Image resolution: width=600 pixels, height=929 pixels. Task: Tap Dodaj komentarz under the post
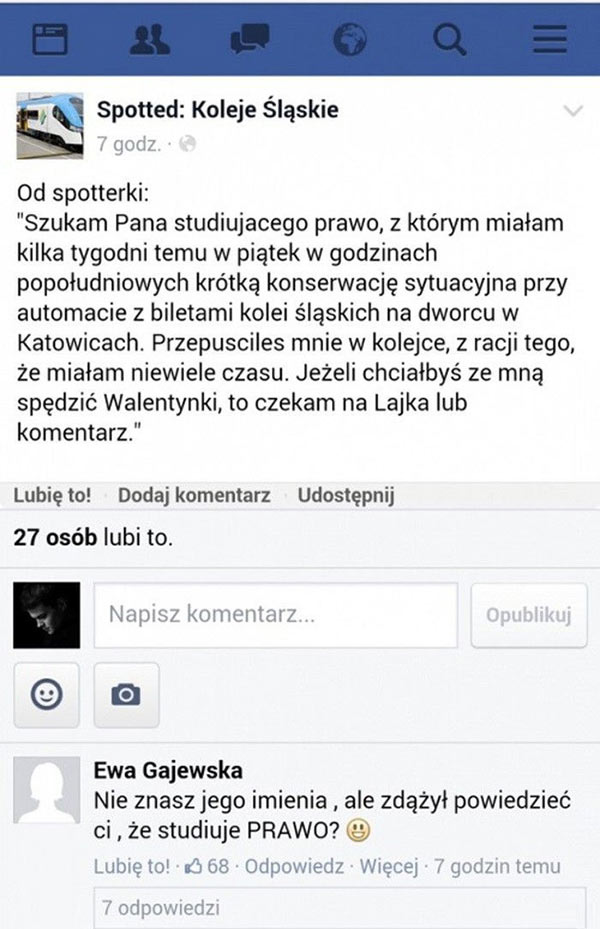pyautogui.click(x=194, y=495)
